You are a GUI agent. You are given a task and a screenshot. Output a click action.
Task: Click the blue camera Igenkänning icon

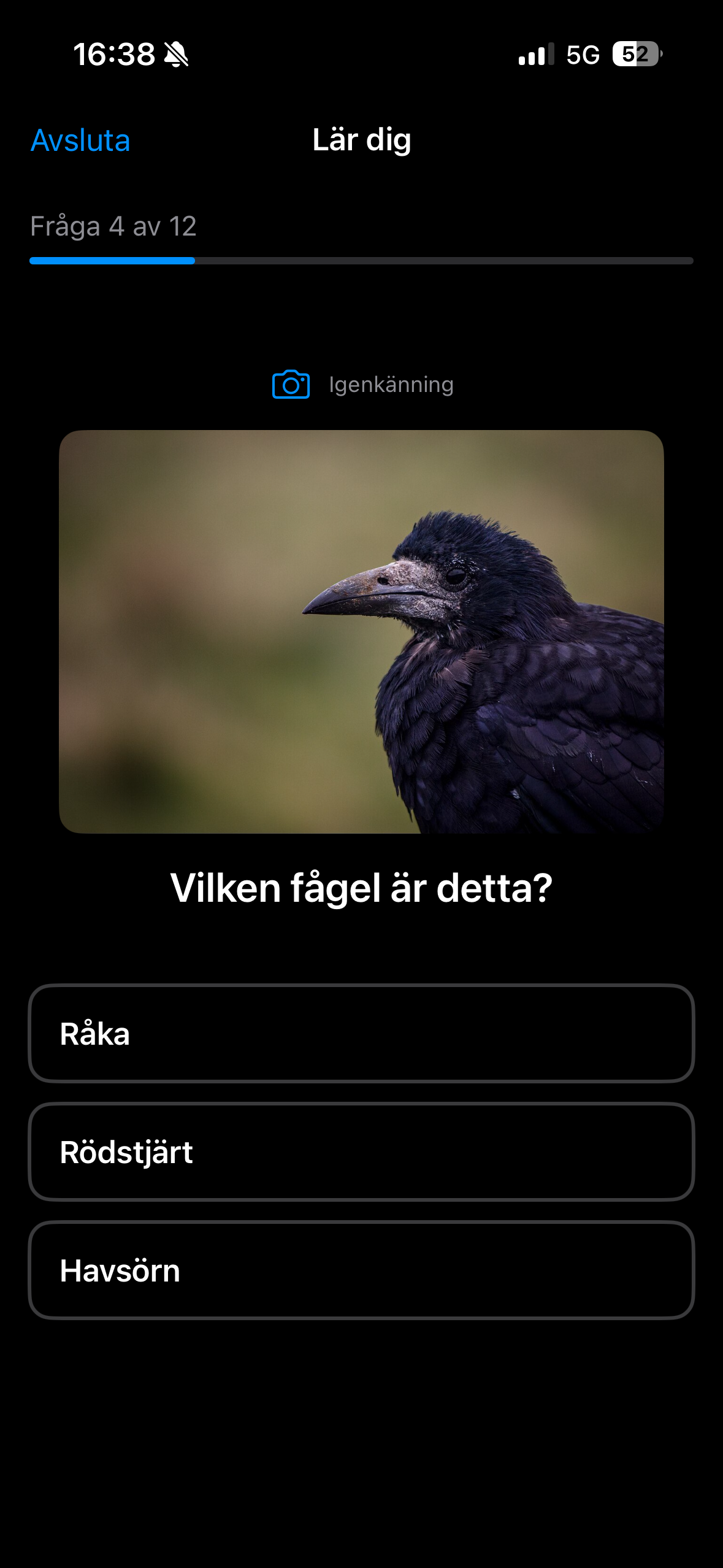pos(290,385)
